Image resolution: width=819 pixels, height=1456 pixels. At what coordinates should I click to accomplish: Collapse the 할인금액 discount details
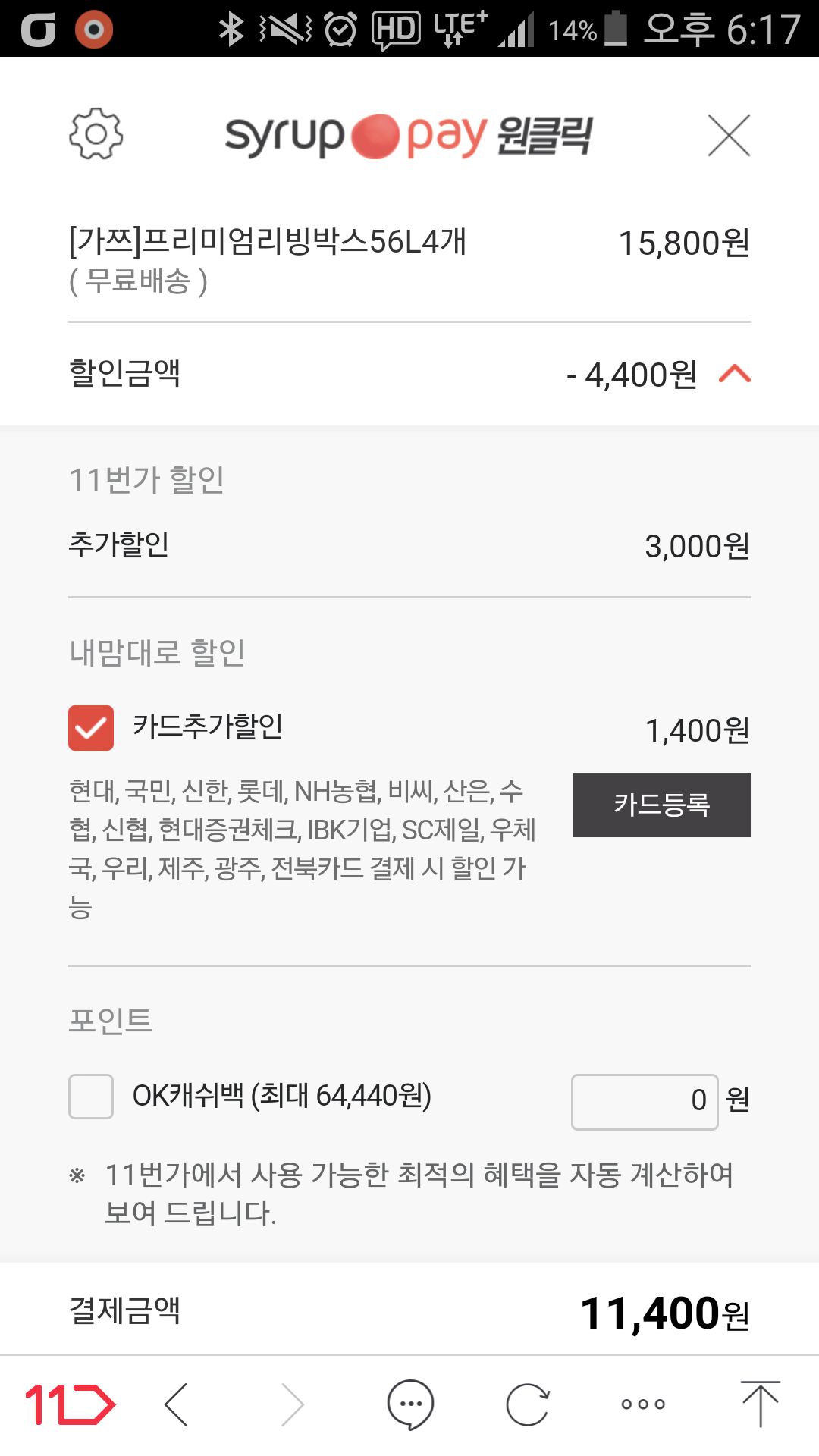coord(734,374)
